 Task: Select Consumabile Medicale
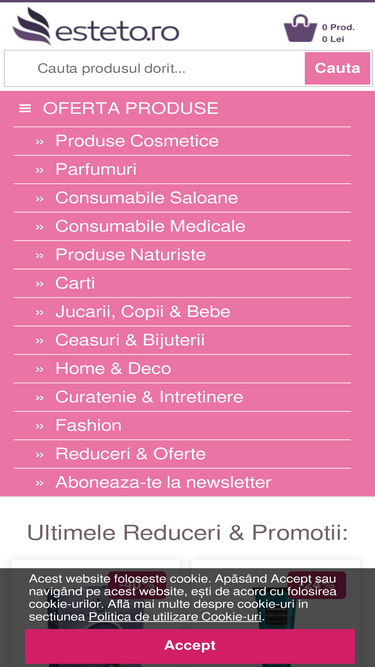click(x=182, y=226)
